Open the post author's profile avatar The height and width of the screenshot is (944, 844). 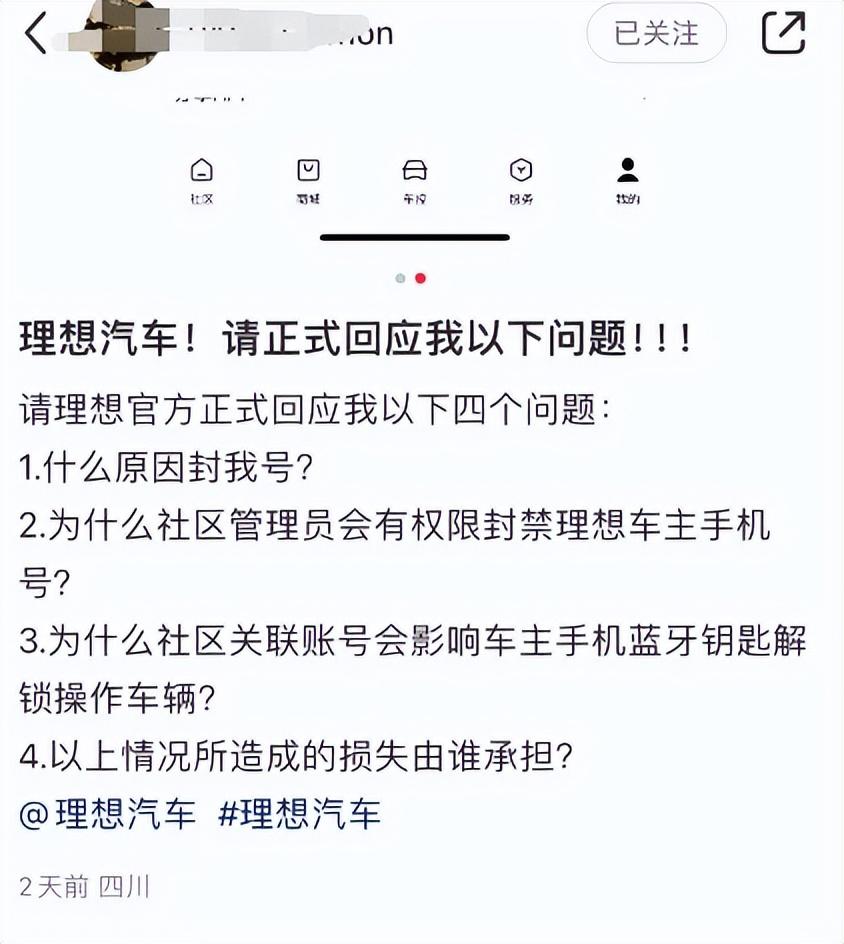(x=124, y=35)
